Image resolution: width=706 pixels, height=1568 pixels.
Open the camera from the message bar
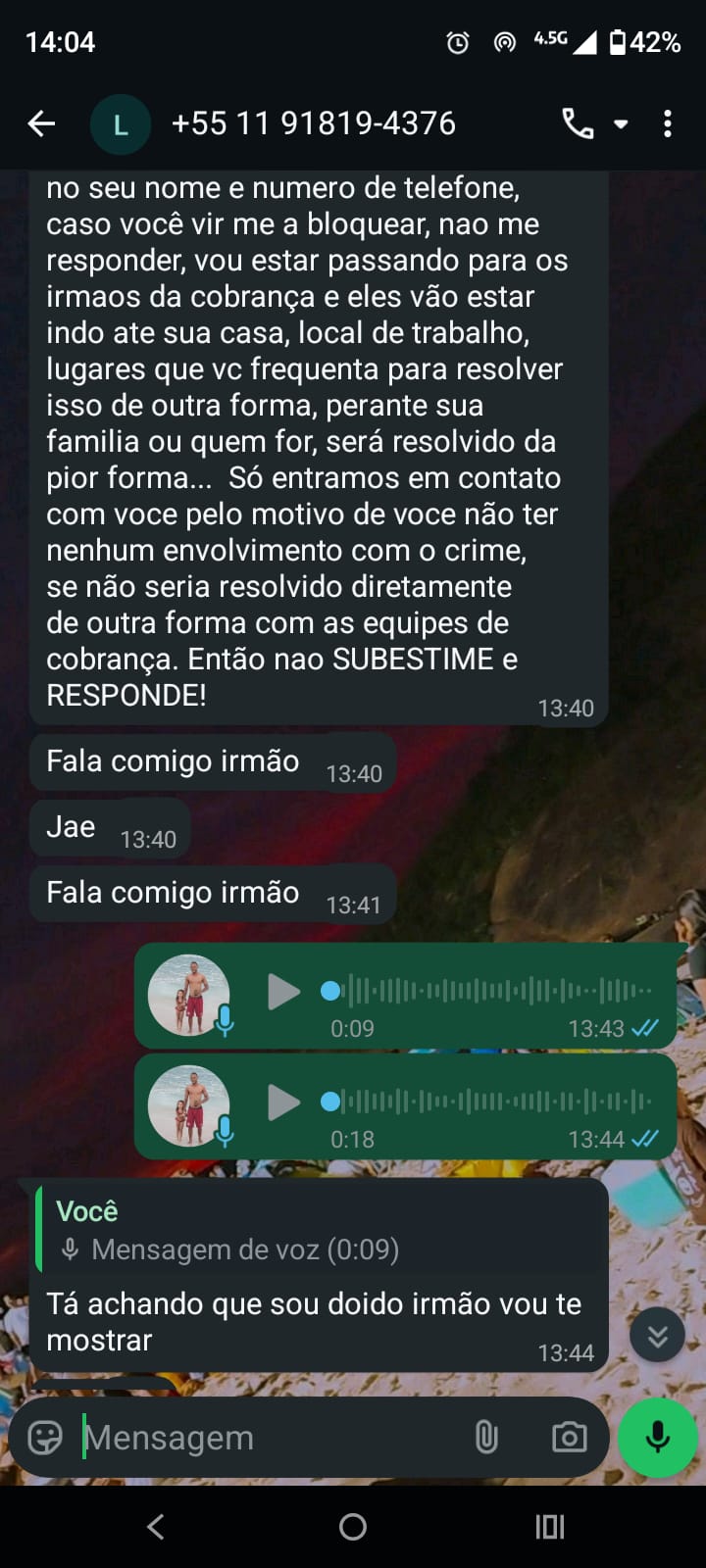tap(569, 1438)
